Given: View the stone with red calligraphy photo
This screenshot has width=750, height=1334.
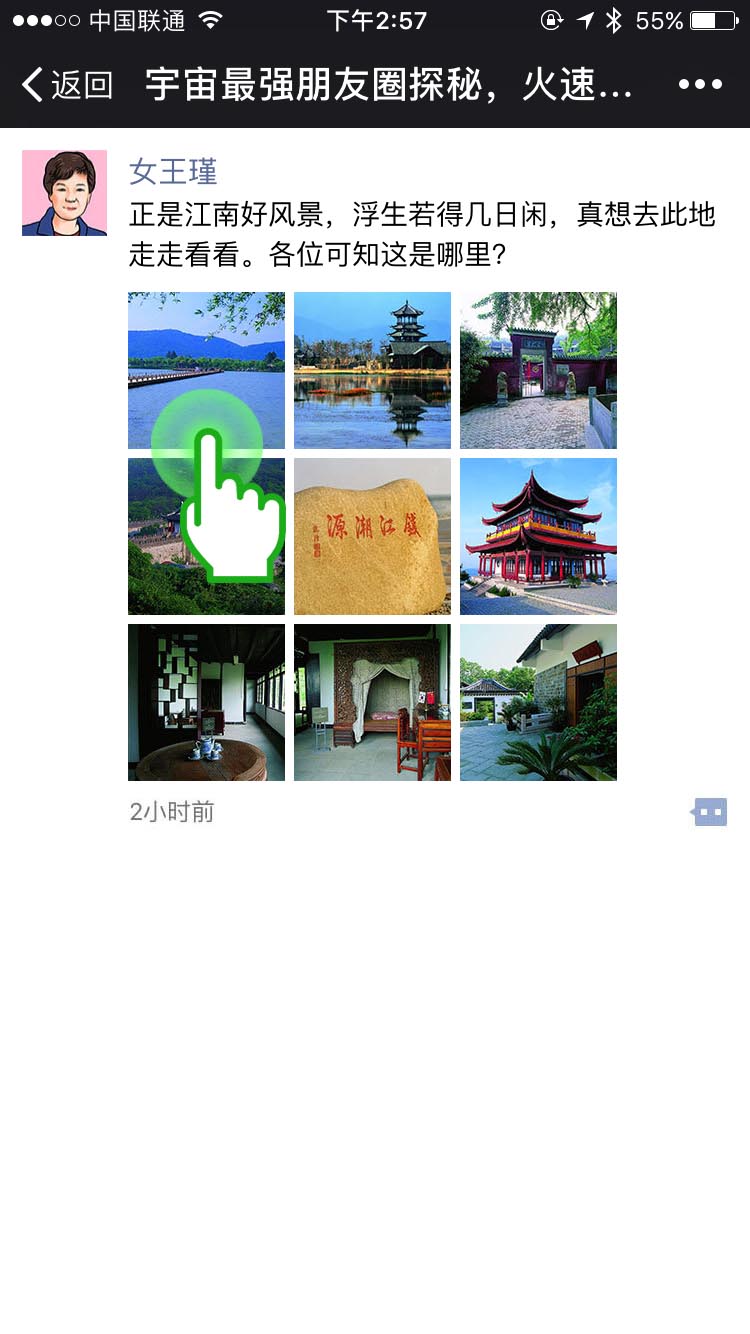Looking at the screenshot, I should pyautogui.click(x=372, y=536).
